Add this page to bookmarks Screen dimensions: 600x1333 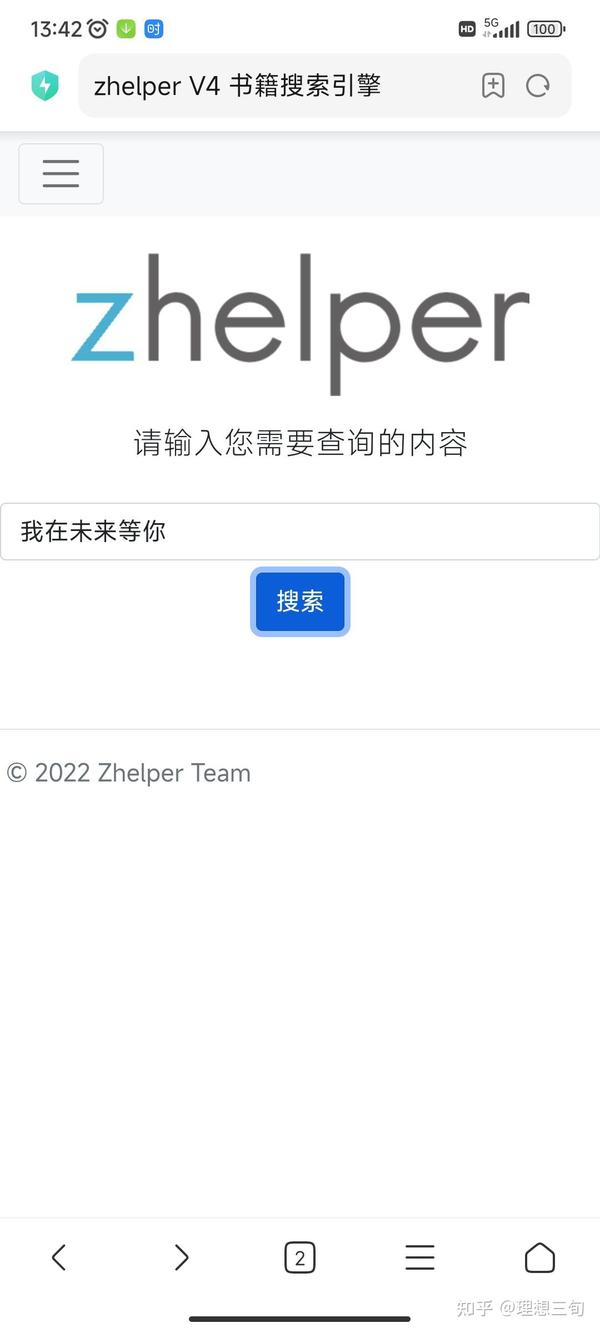(493, 86)
